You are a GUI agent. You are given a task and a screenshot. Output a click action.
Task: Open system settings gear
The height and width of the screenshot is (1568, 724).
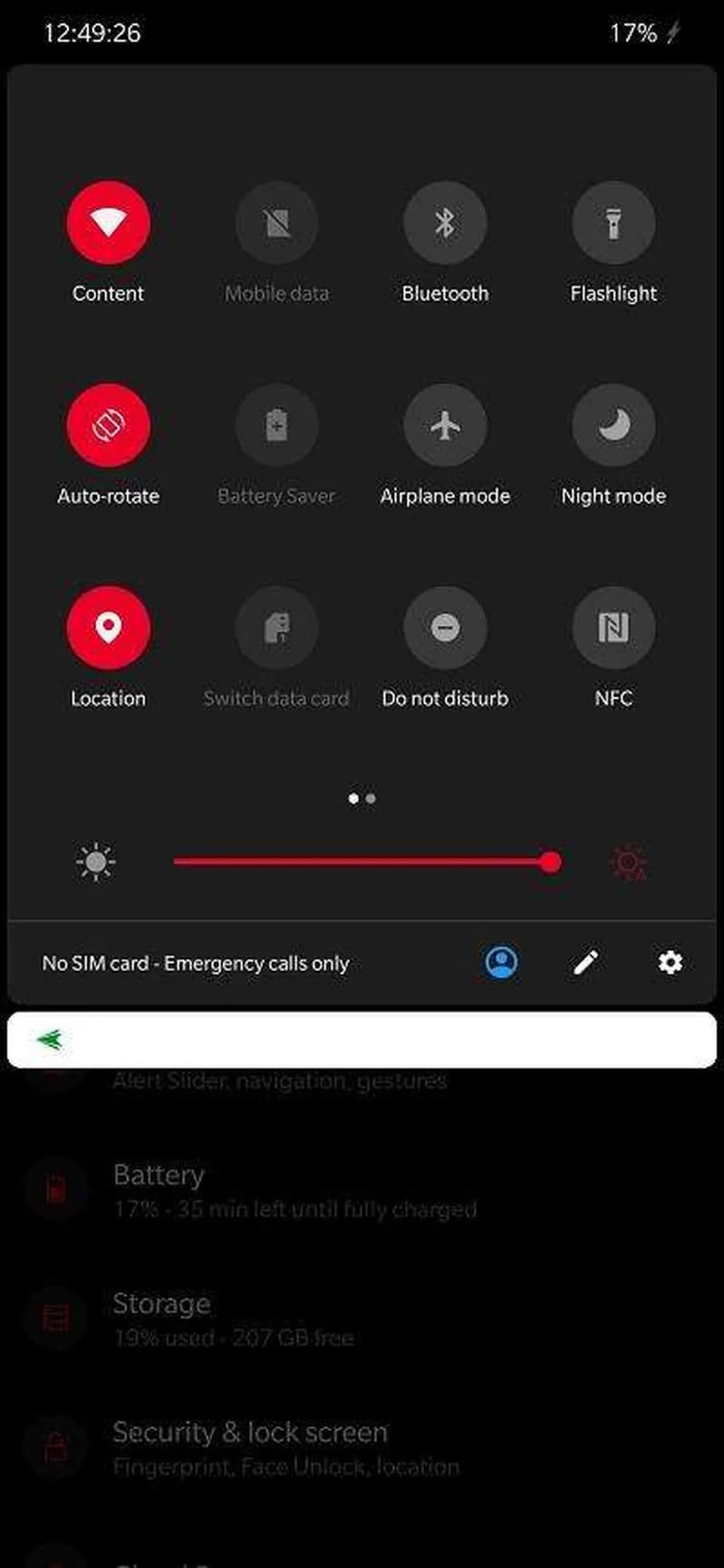[x=670, y=963]
